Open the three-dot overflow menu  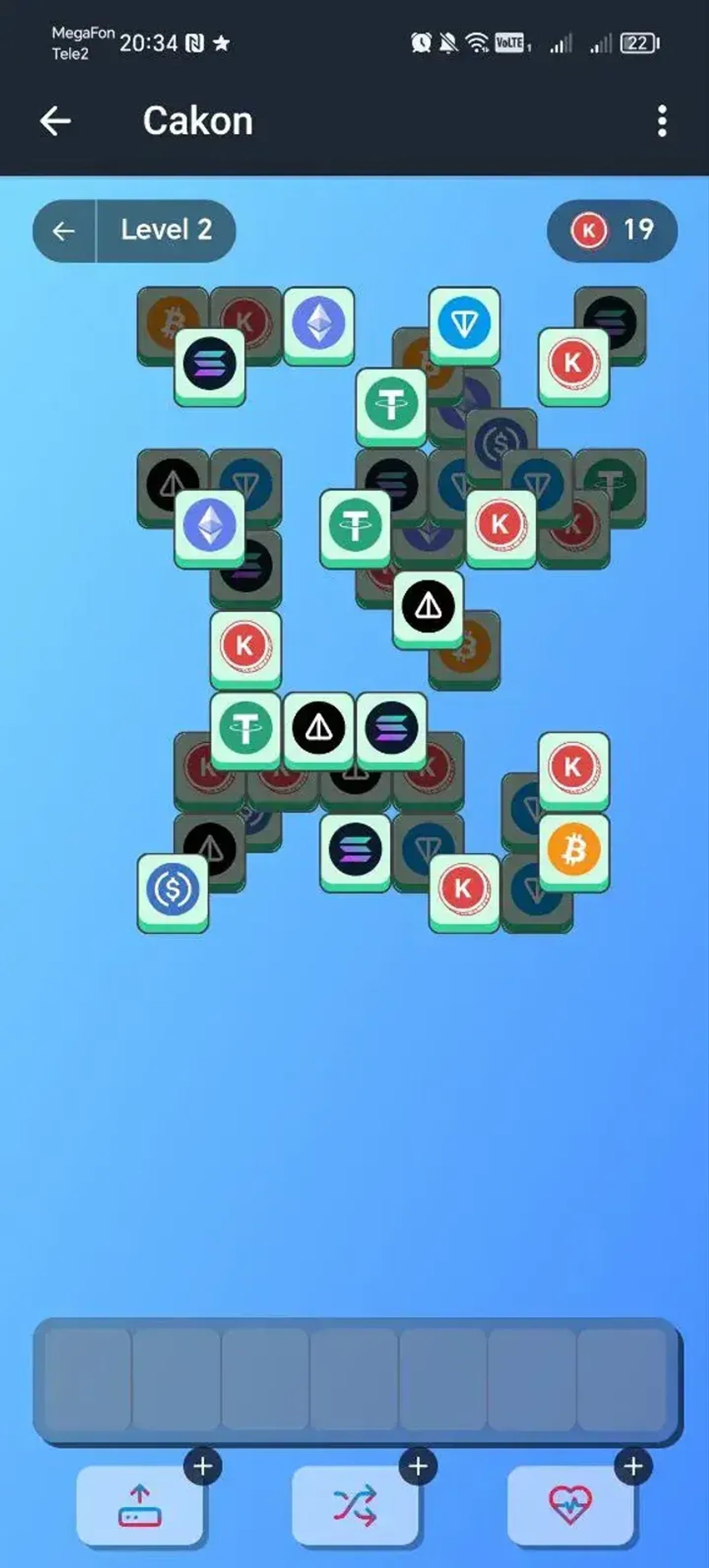pyautogui.click(x=662, y=121)
